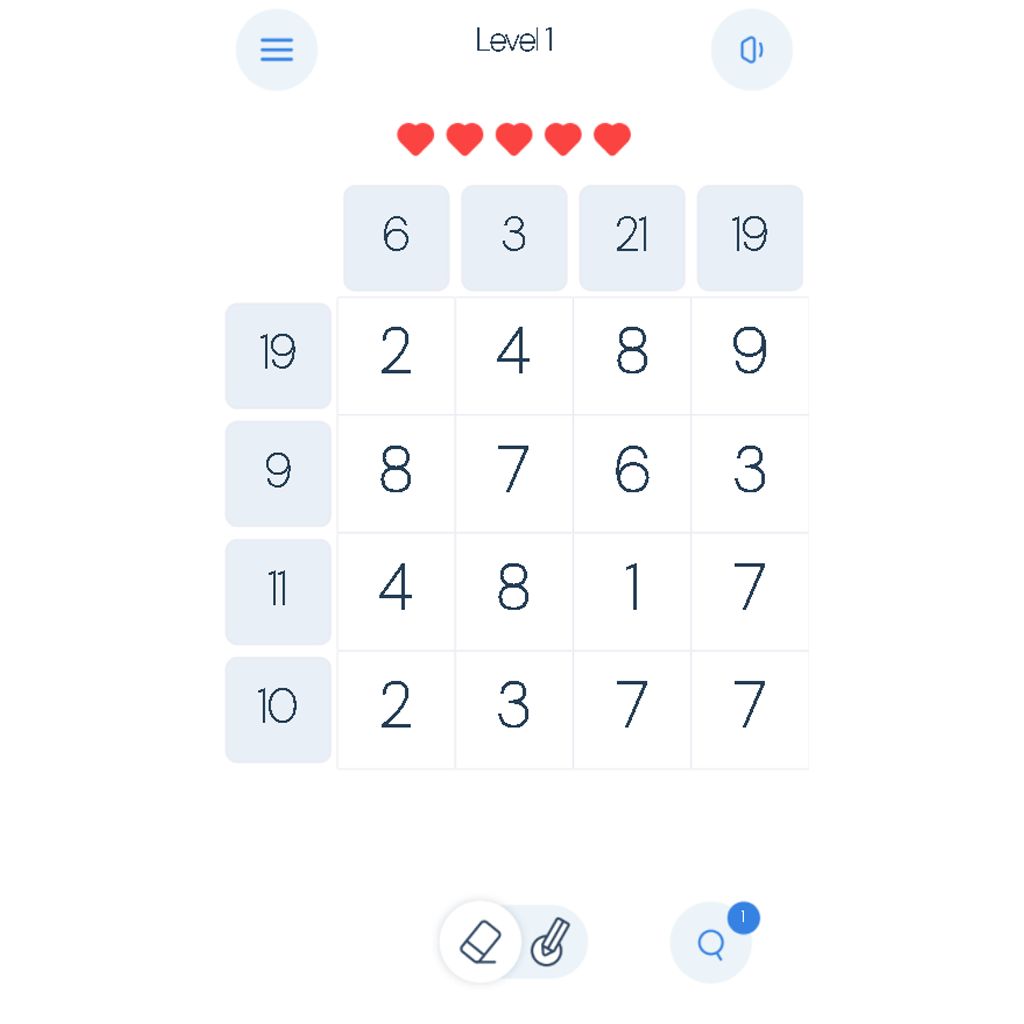
Task: Tap the 7 cell in the second row
Action: pyautogui.click(x=514, y=473)
